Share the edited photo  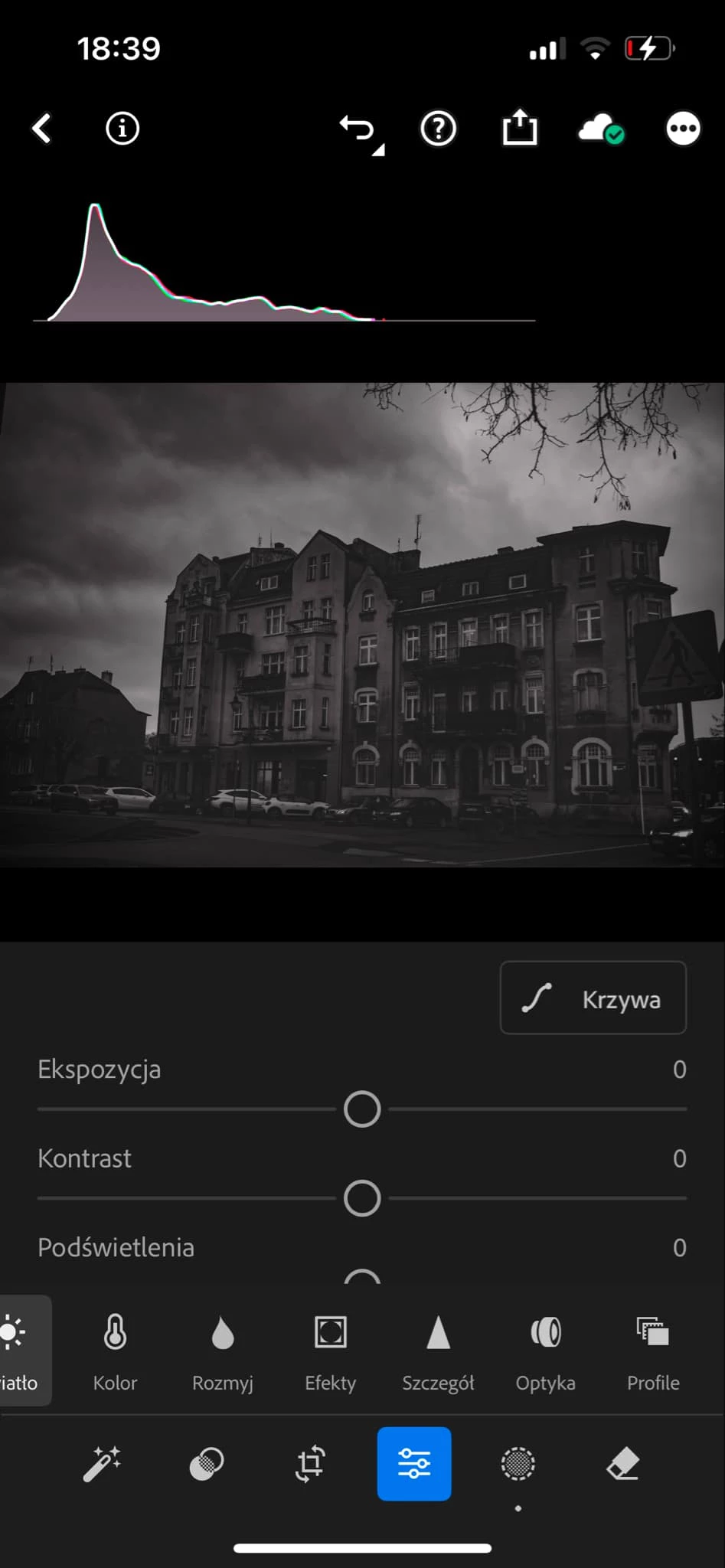(520, 128)
